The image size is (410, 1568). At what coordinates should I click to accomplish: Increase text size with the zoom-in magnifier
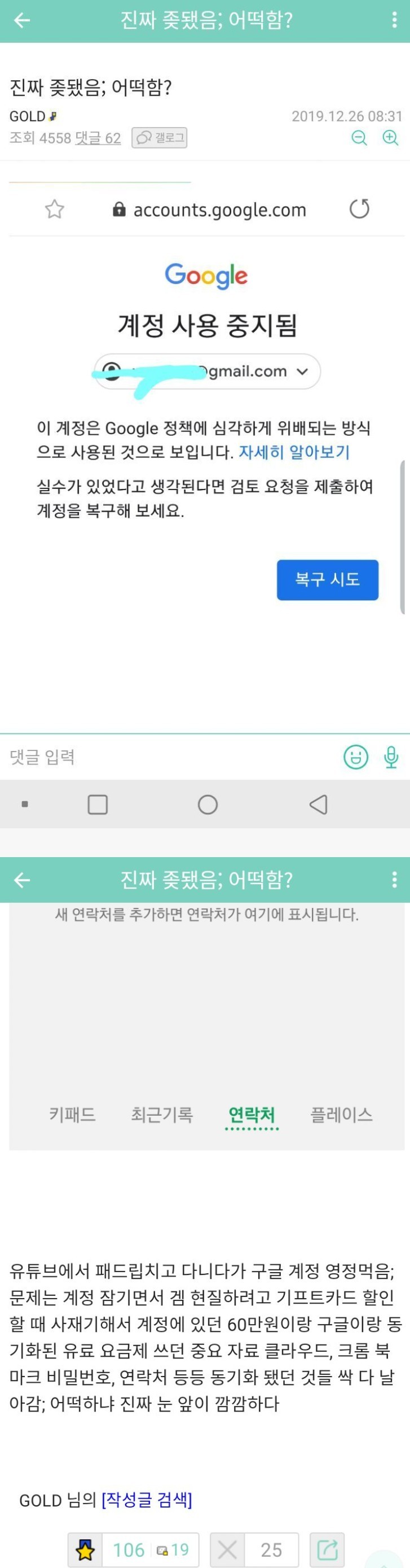coord(390,138)
